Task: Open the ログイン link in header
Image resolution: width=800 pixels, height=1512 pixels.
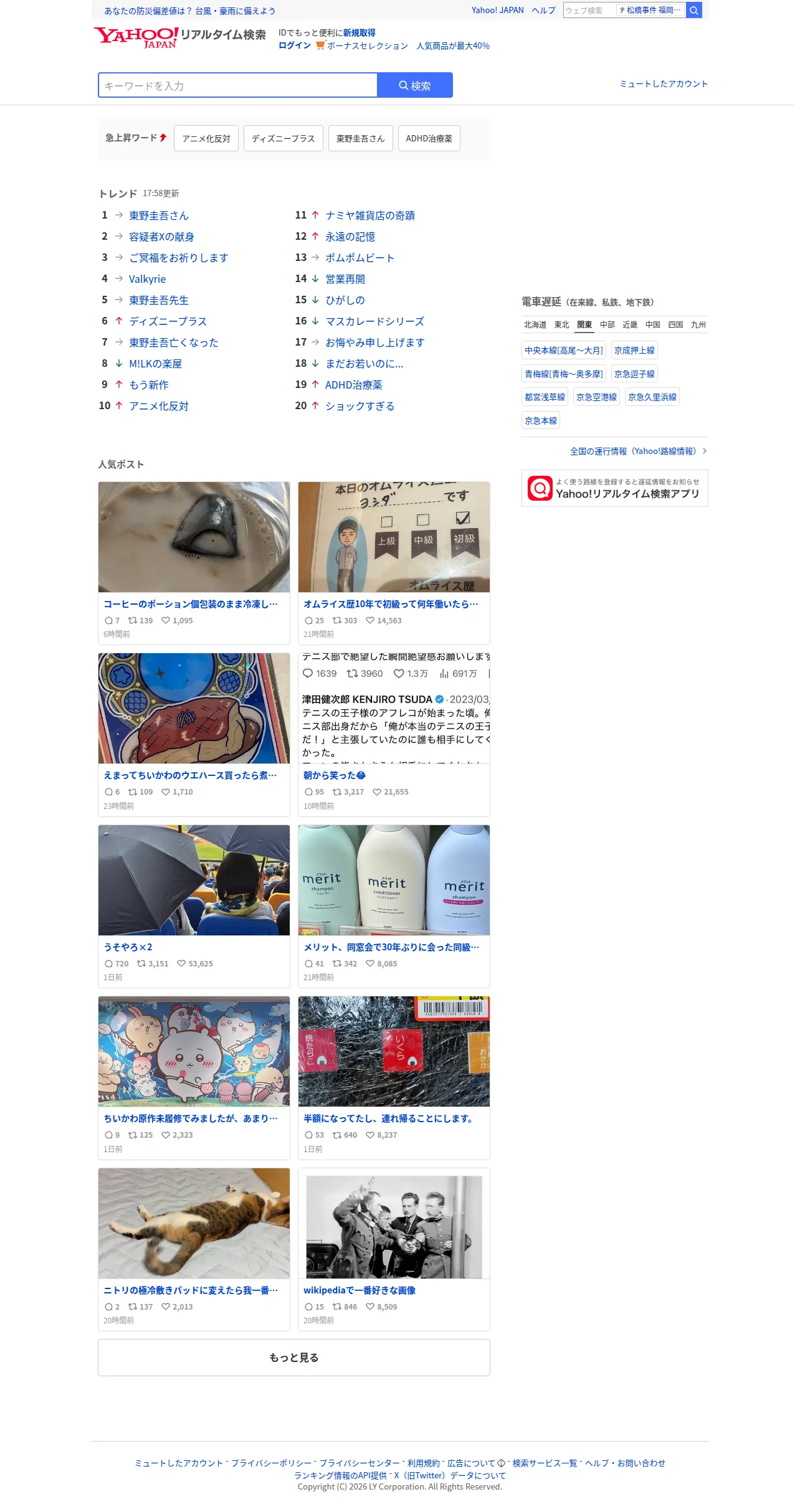Action: coord(295,45)
